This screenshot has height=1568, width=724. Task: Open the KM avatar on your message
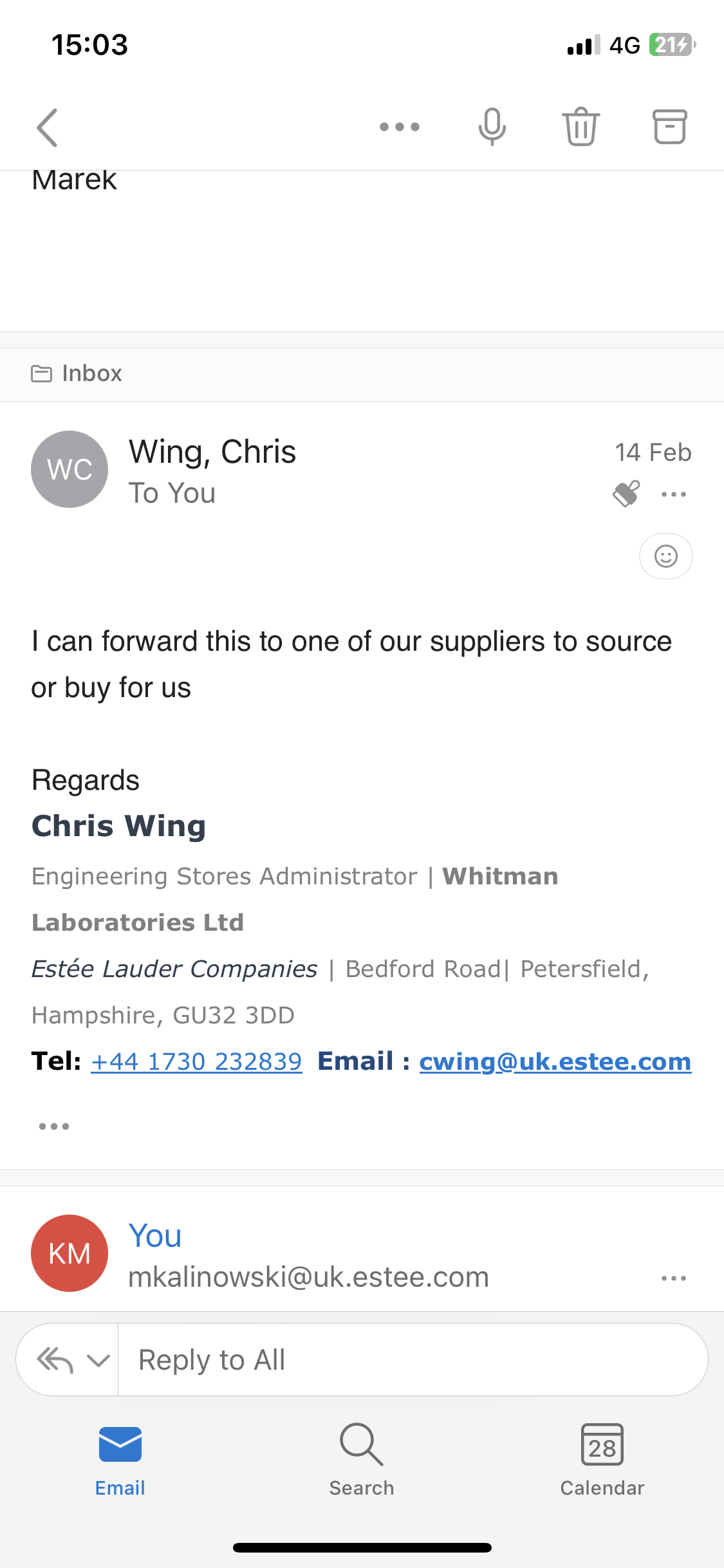(x=70, y=1253)
